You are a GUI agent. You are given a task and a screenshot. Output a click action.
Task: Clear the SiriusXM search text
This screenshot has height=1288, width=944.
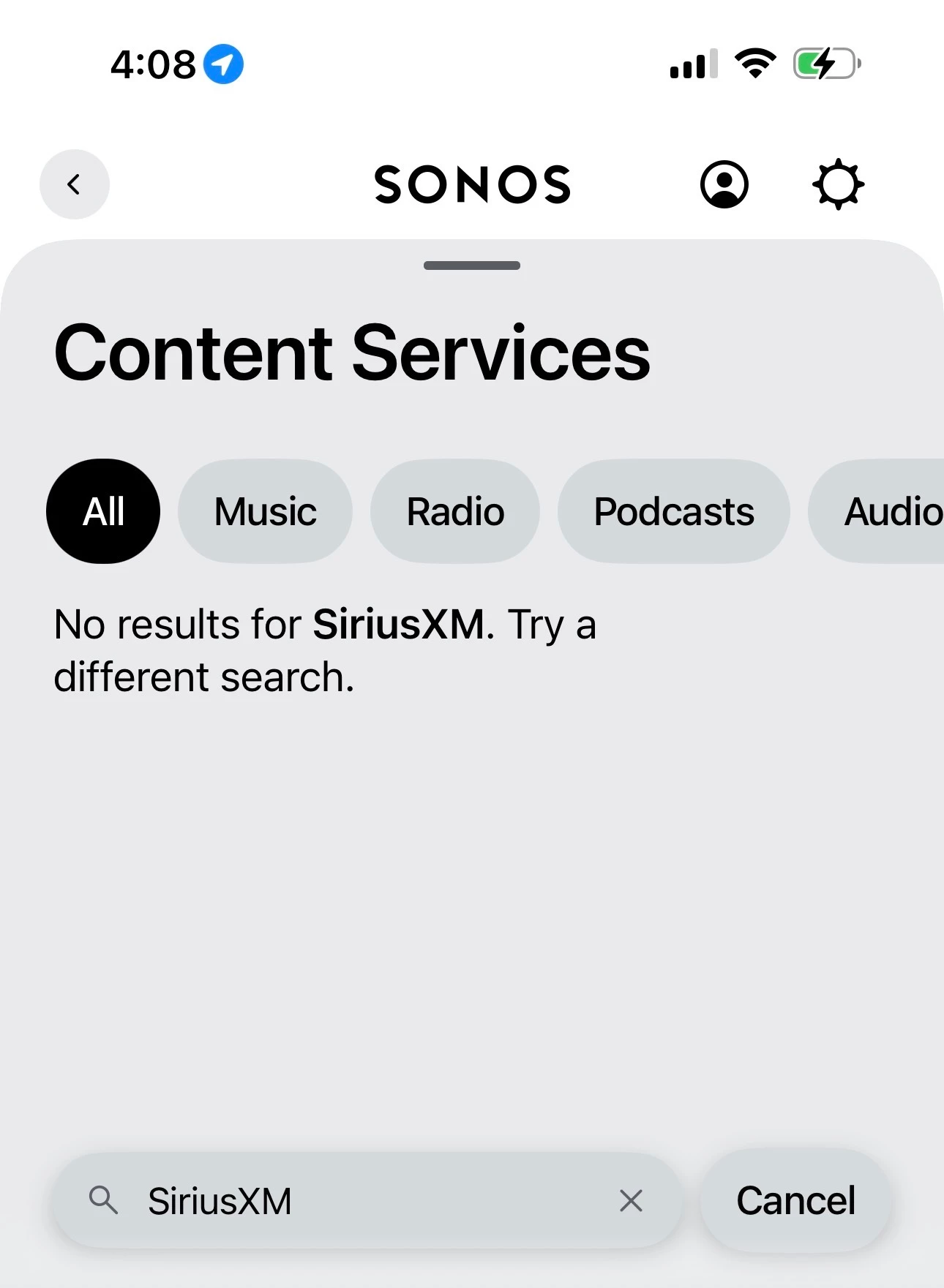coord(631,1201)
